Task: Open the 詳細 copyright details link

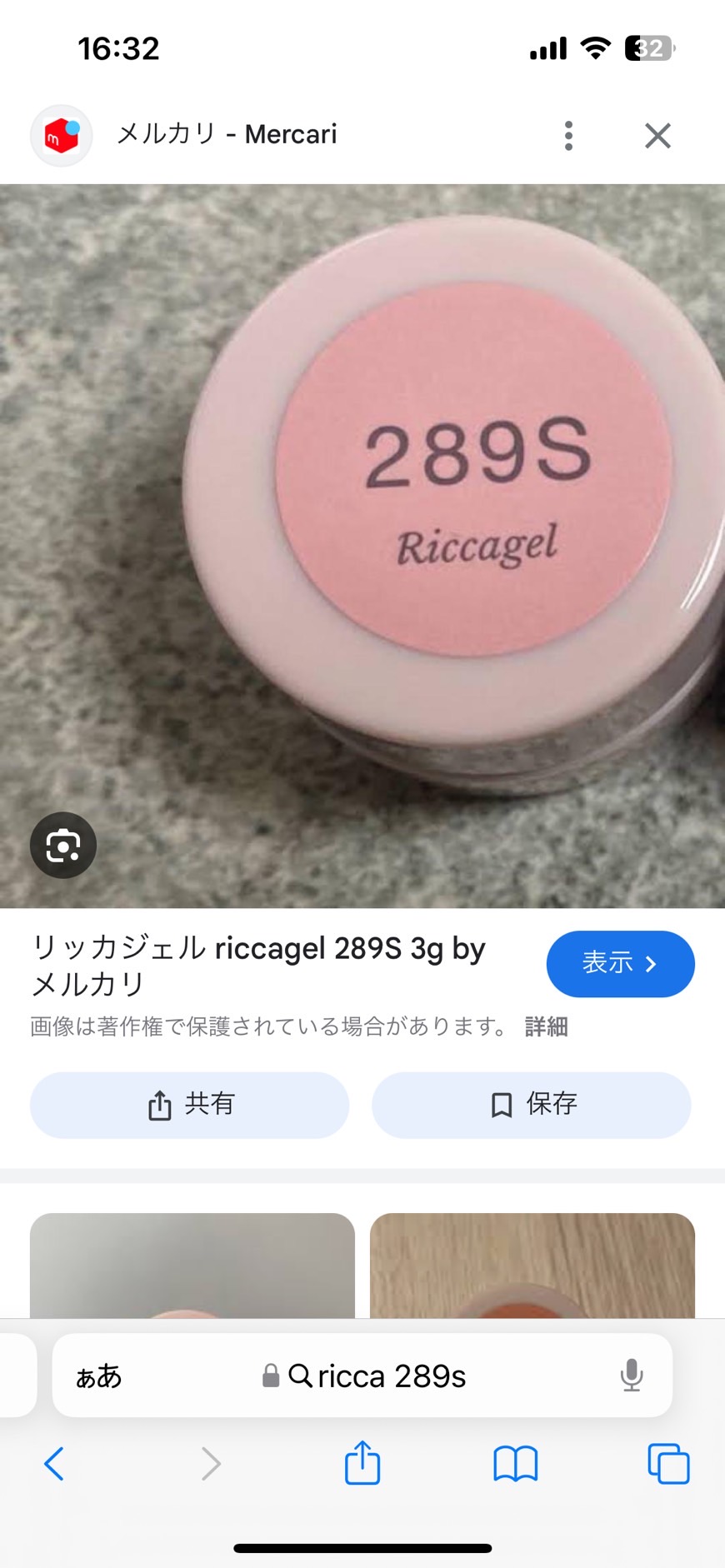Action: 546,1026
